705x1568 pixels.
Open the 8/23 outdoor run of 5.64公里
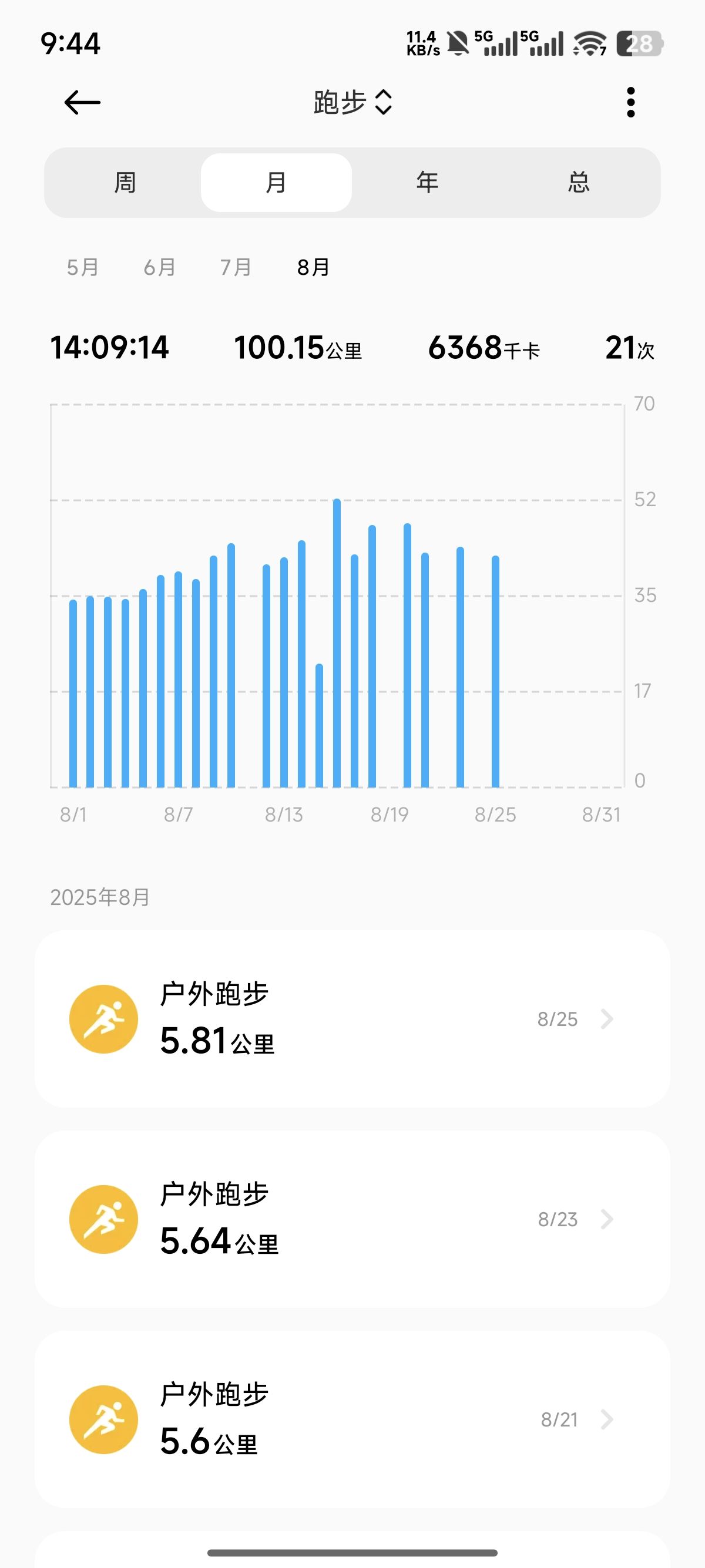pyautogui.click(x=352, y=1219)
